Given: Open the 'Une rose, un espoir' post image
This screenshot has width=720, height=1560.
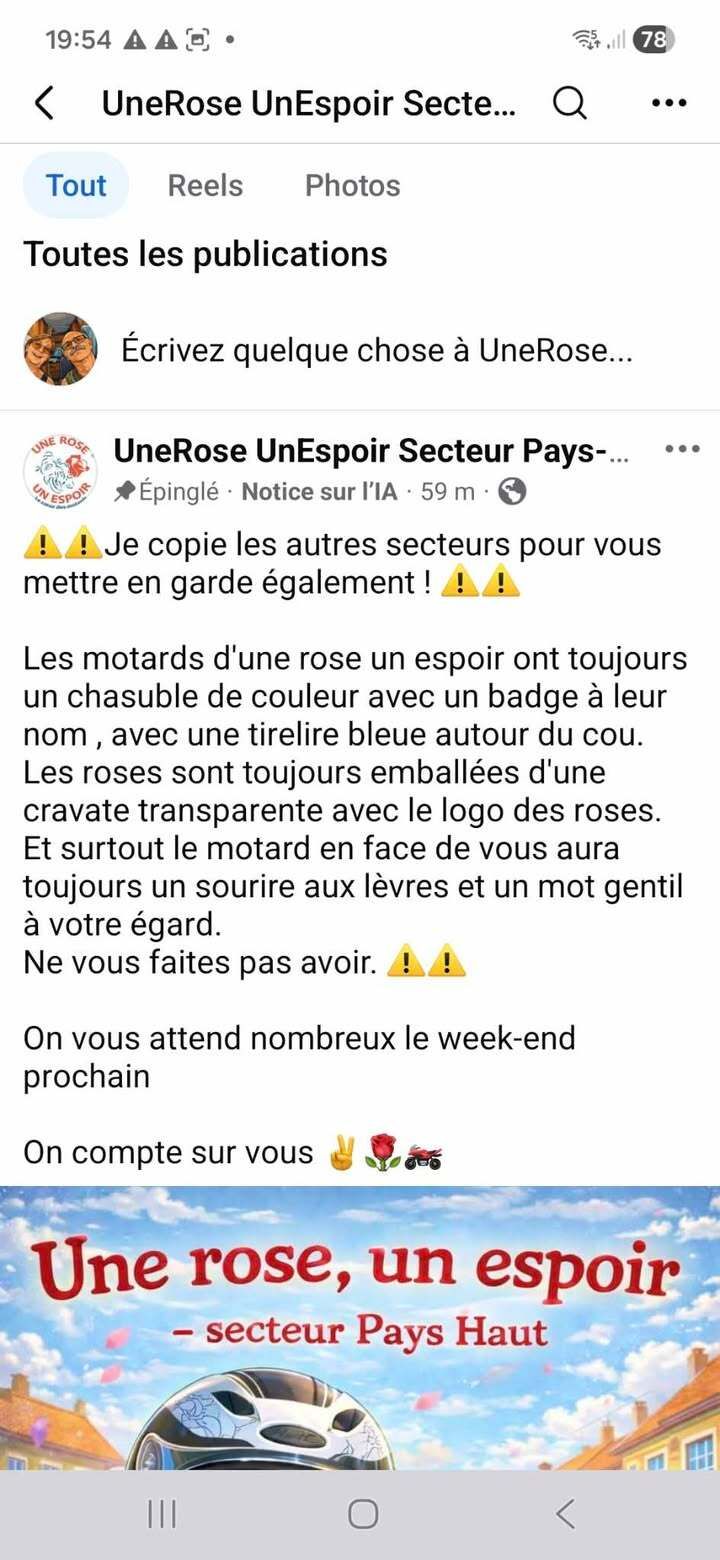Looking at the screenshot, I should (x=360, y=1328).
